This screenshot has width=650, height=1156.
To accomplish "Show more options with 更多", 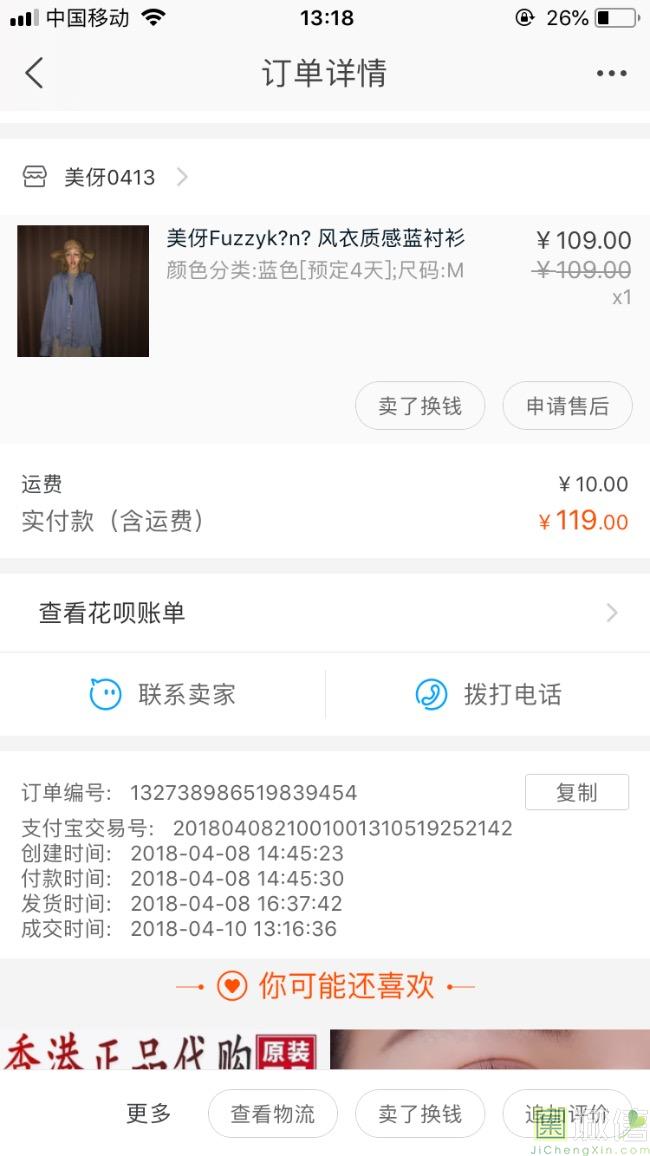I will click(149, 1114).
